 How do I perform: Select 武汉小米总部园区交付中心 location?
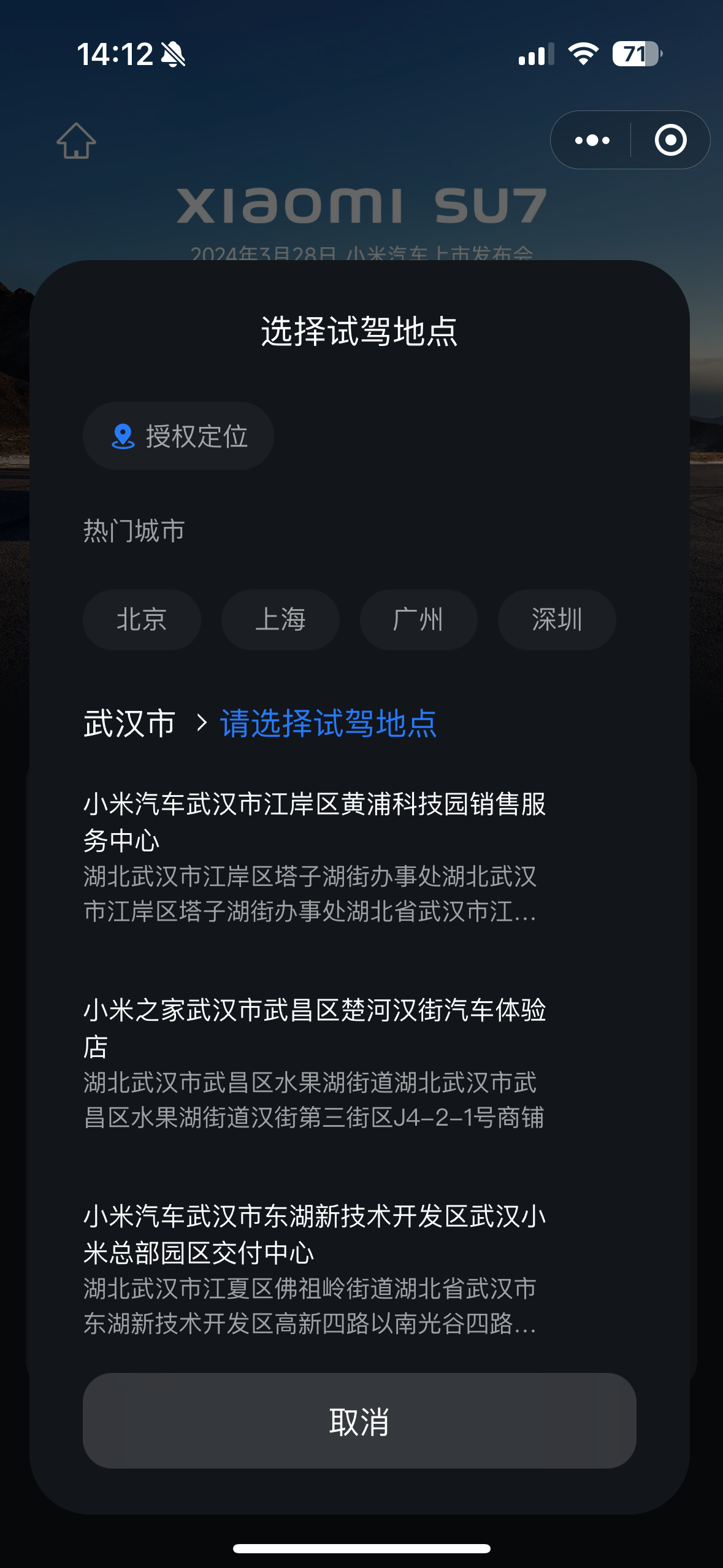(x=314, y=1269)
